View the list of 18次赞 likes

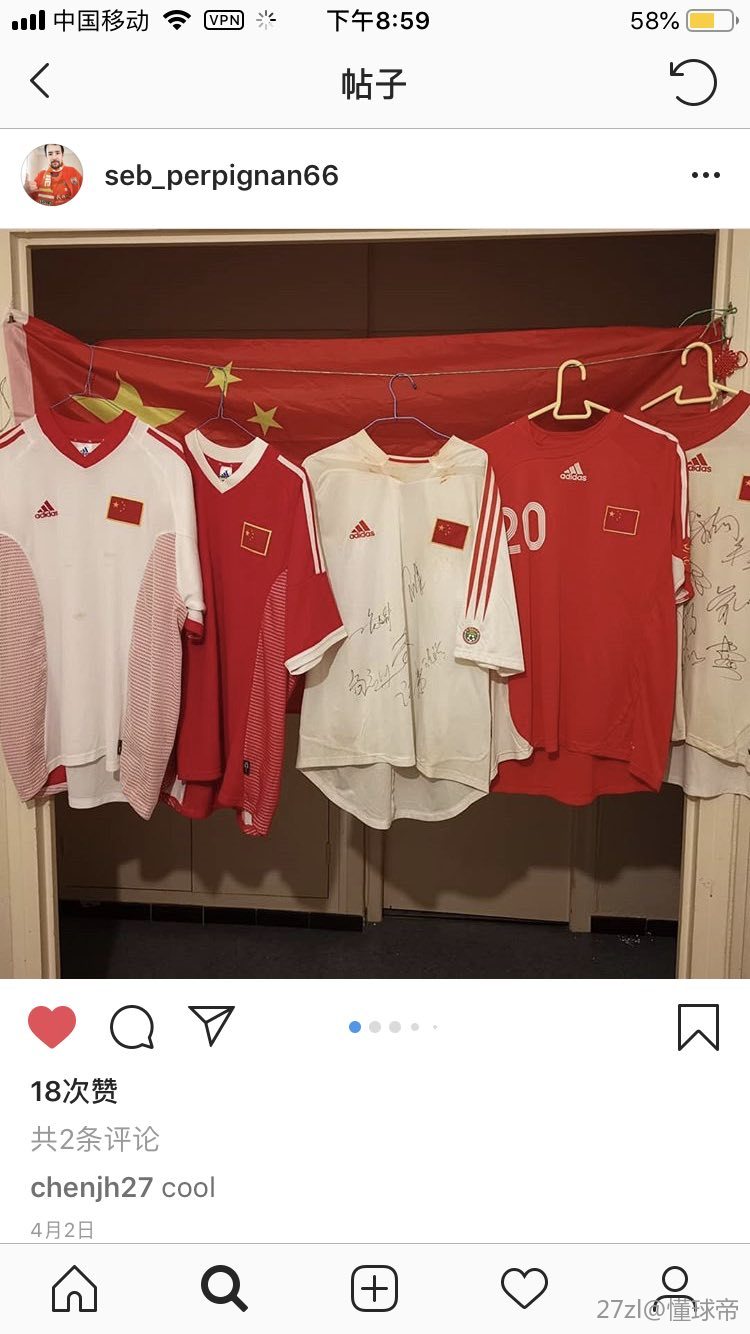(74, 1091)
